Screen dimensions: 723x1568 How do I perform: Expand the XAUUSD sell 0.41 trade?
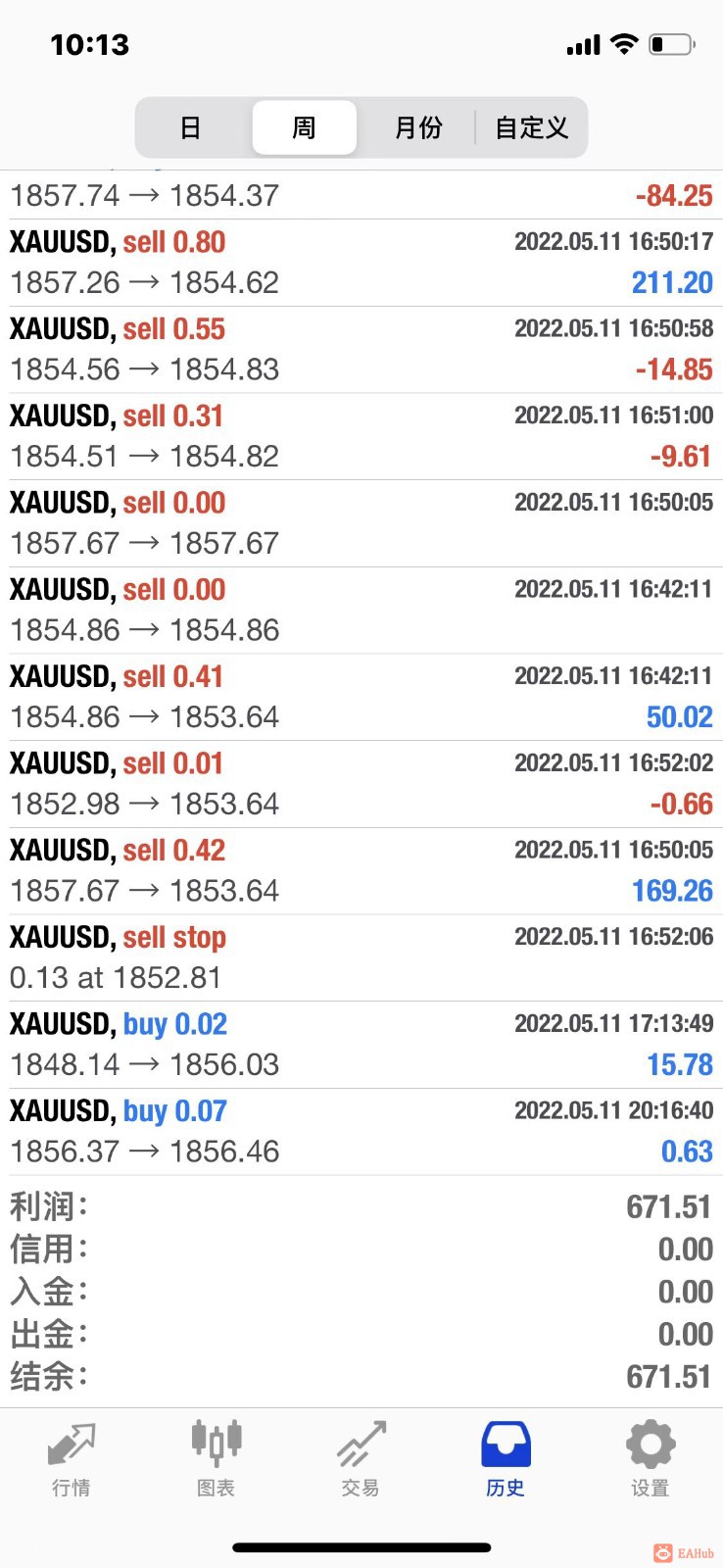361,697
